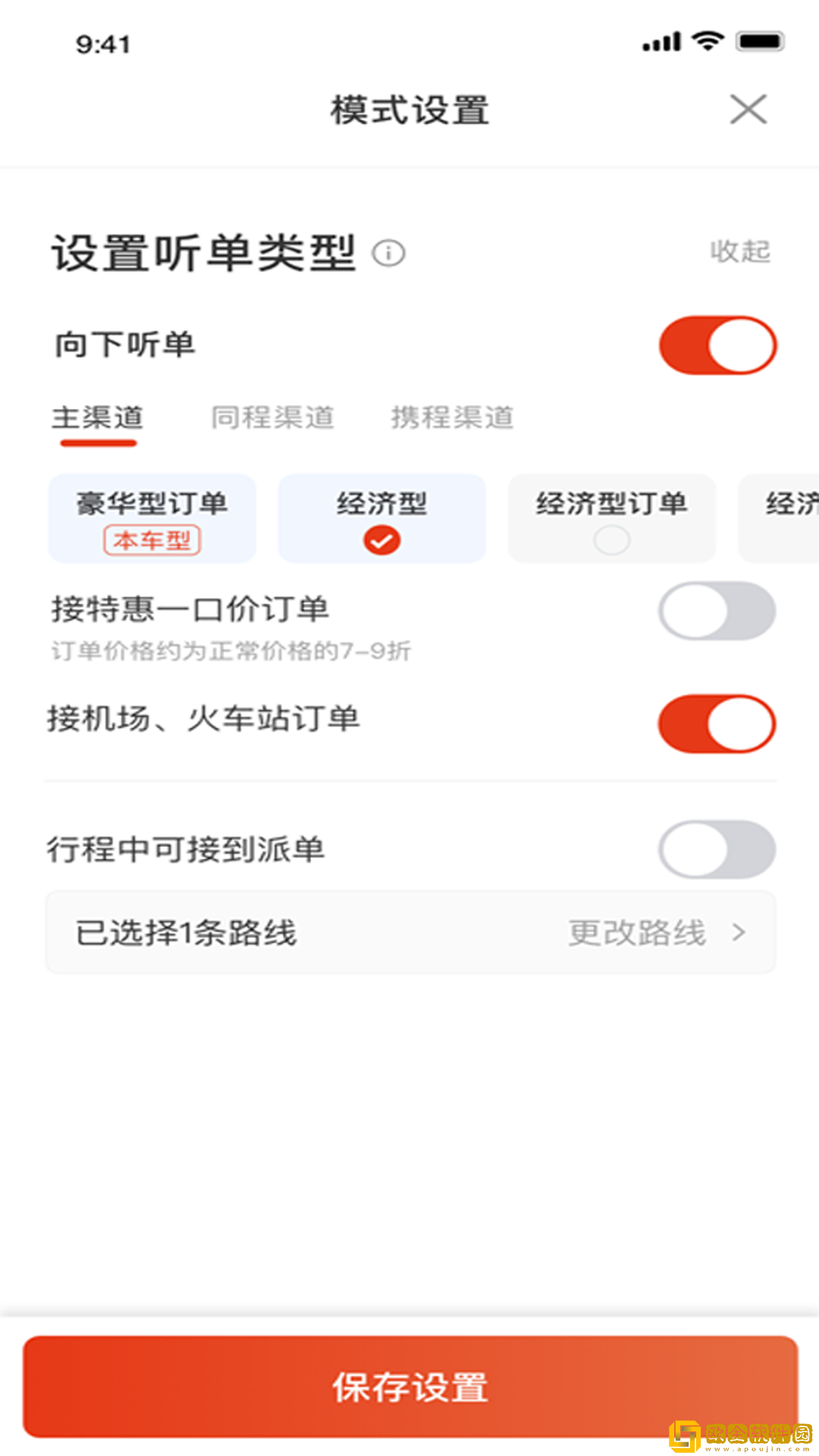Screen dimensions: 819x1456
Task: Click the checkmark on the 经济型 card
Action: (x=381, y=540)
